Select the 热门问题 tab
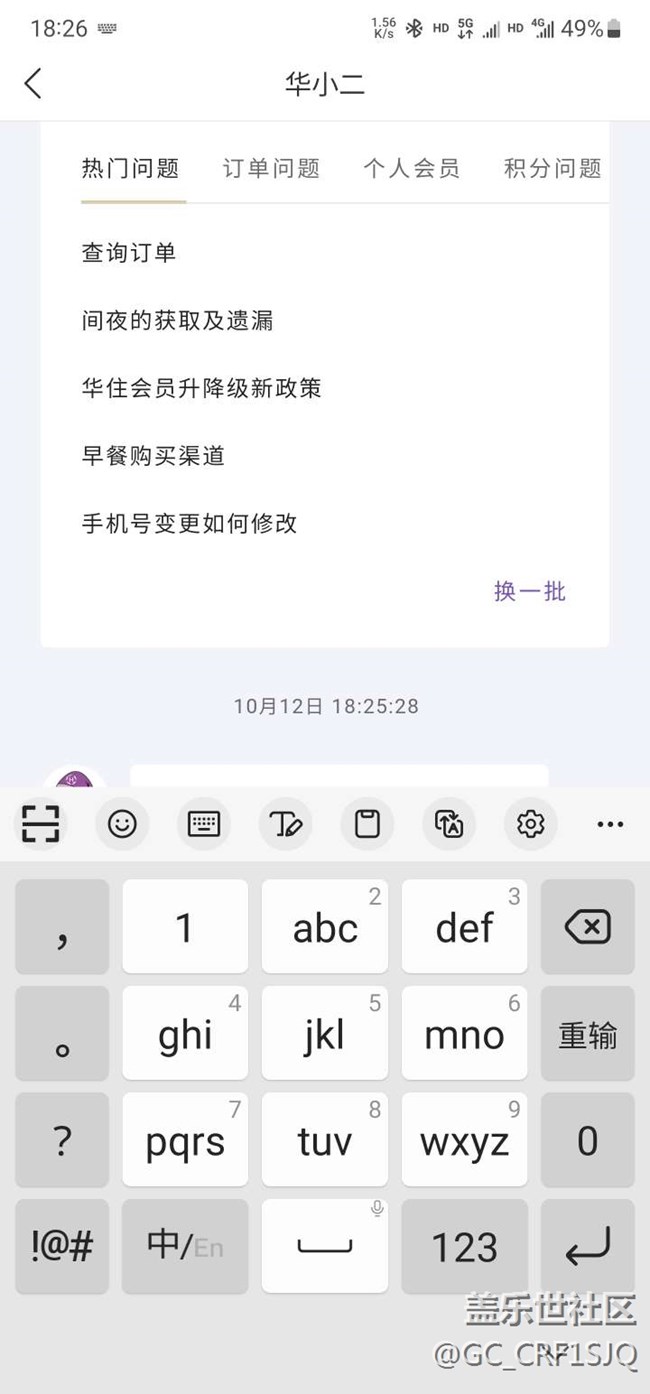Viewport: 650px width, 1394px height. click(x=130, y=168)
